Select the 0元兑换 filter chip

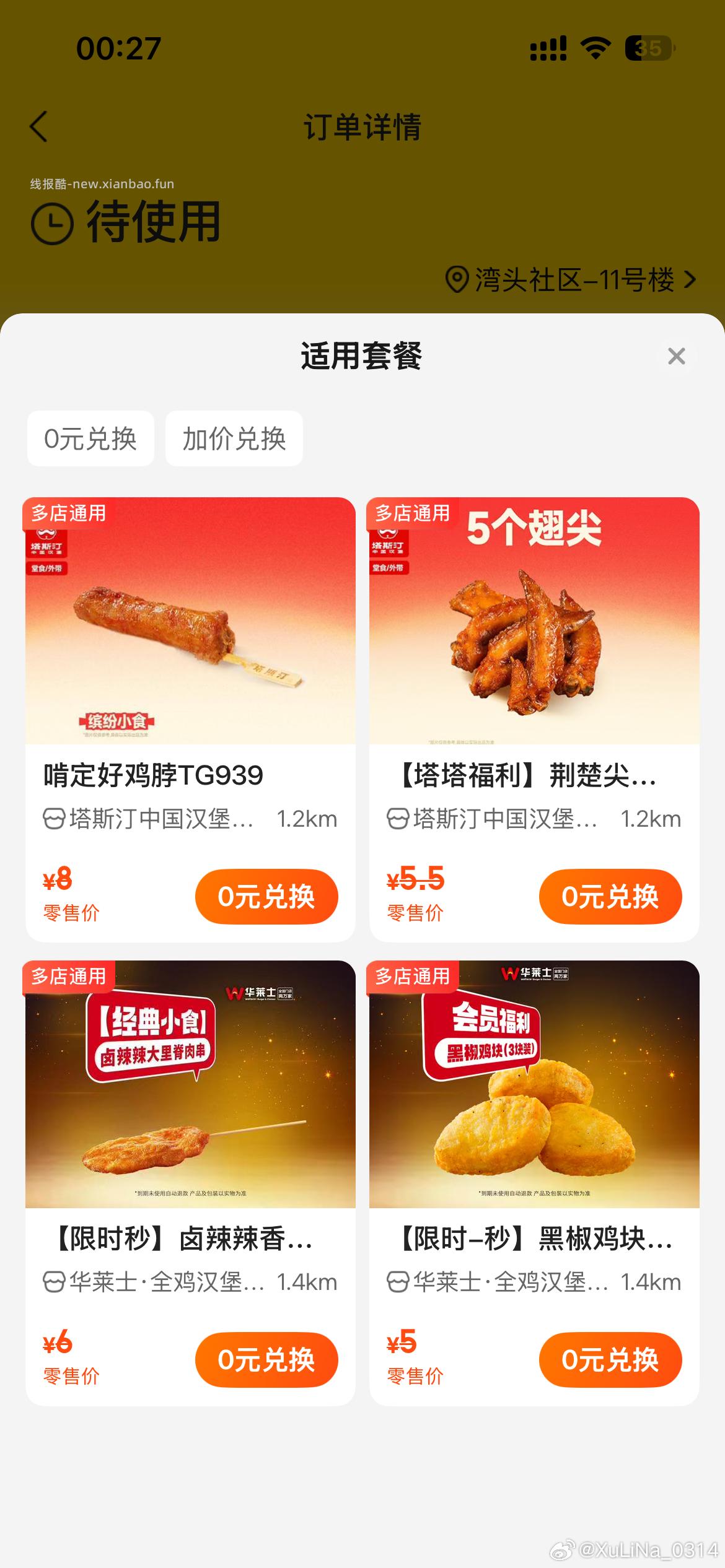(x=90, y=438)
